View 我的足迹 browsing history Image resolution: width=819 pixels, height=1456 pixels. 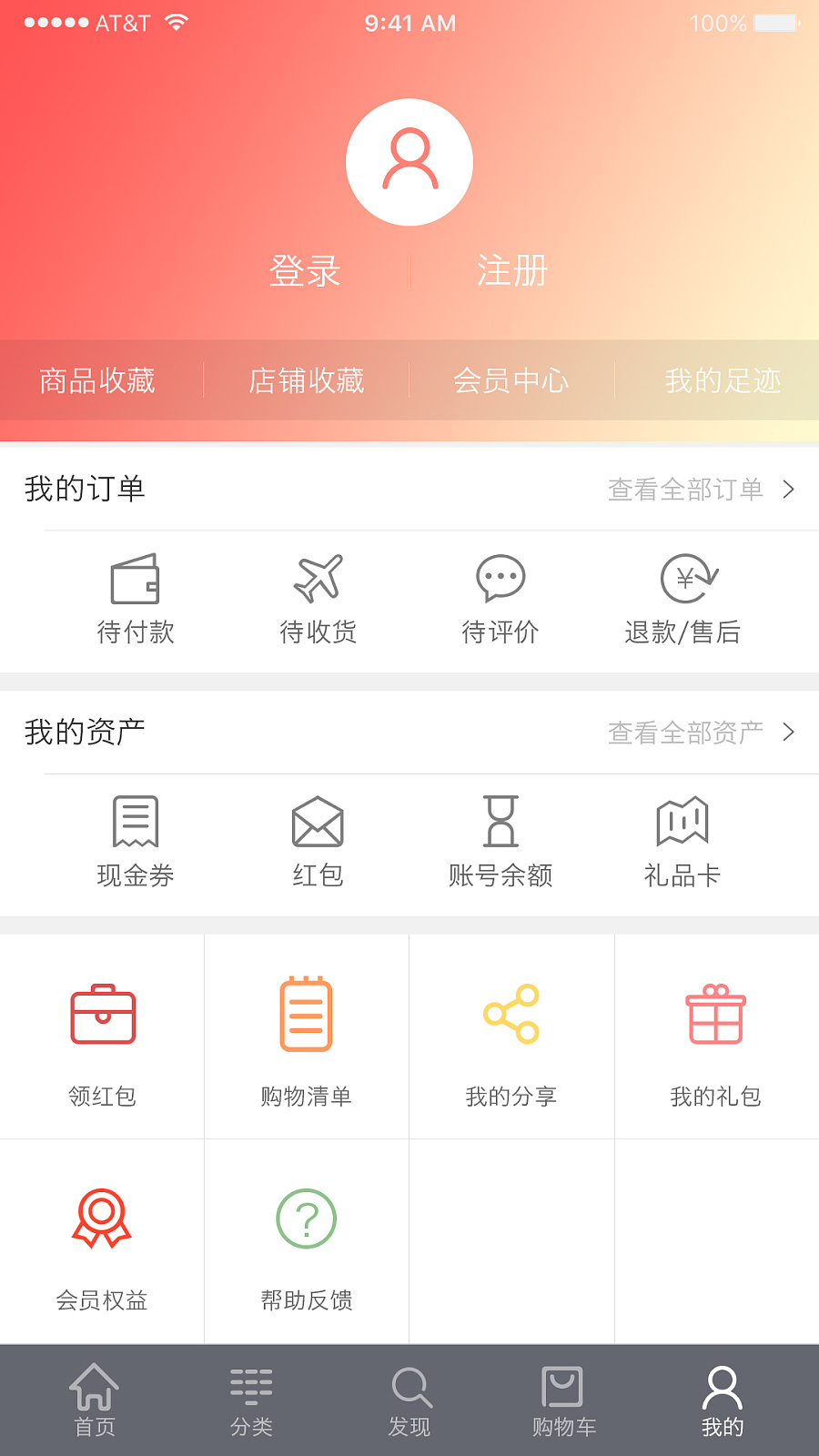(723, 380)
